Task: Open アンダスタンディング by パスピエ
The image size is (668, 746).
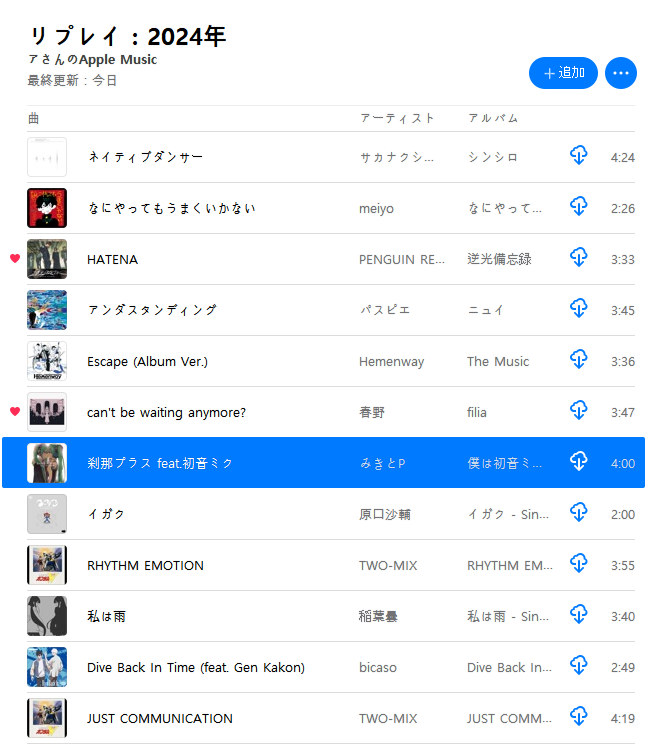Action: [x=152, y=310]
